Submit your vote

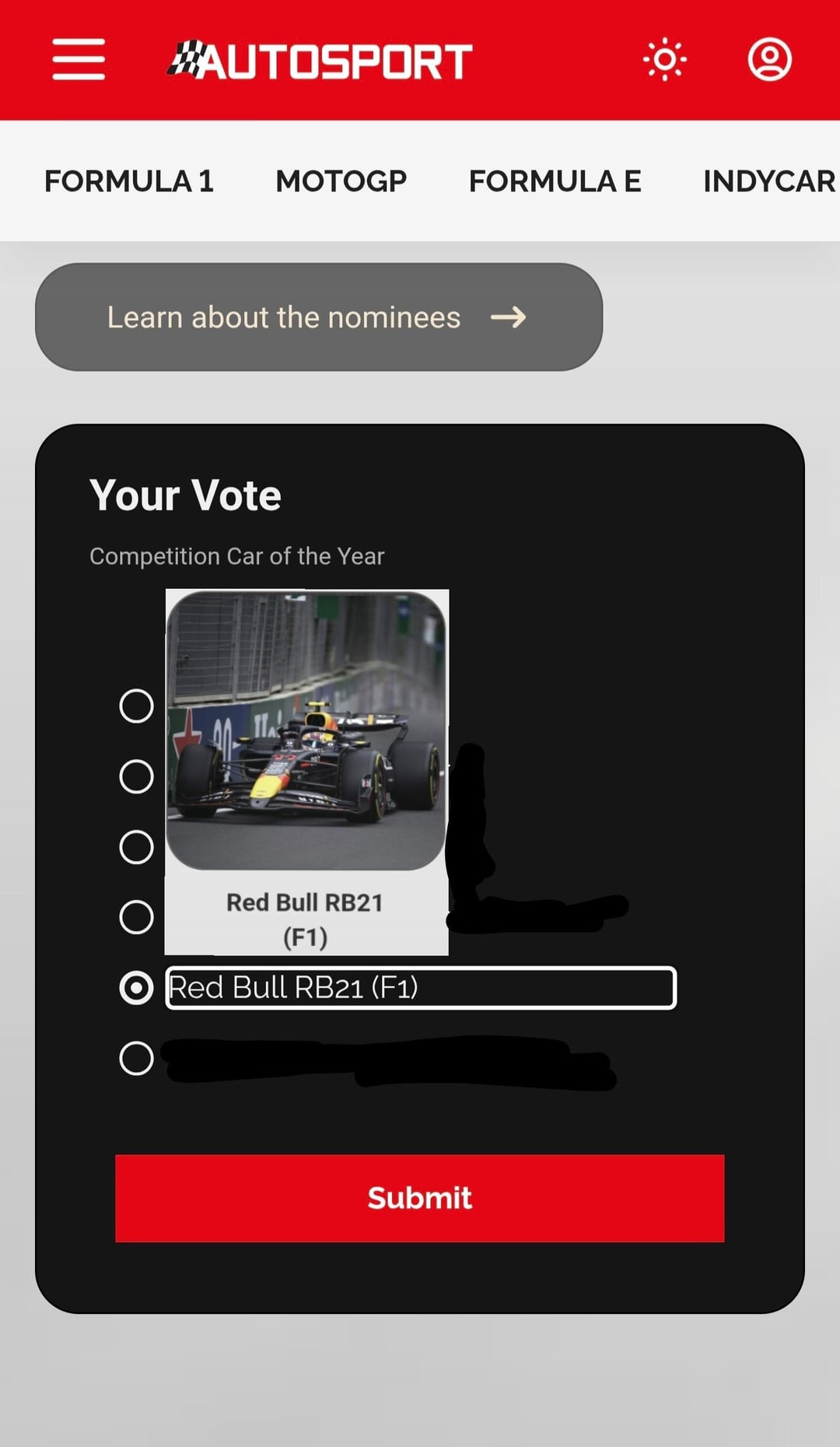click(x=419, y=1198)
